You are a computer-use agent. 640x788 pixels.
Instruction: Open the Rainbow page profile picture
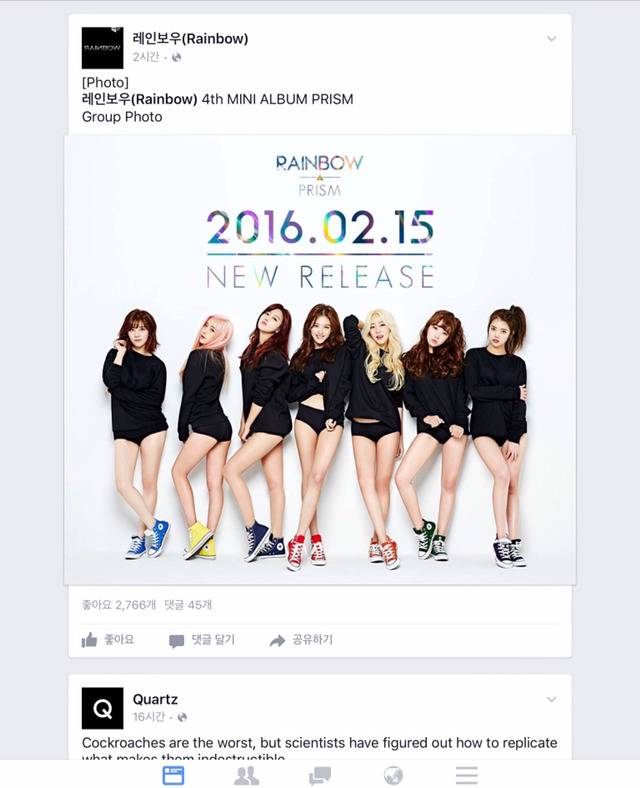[102, 48]
